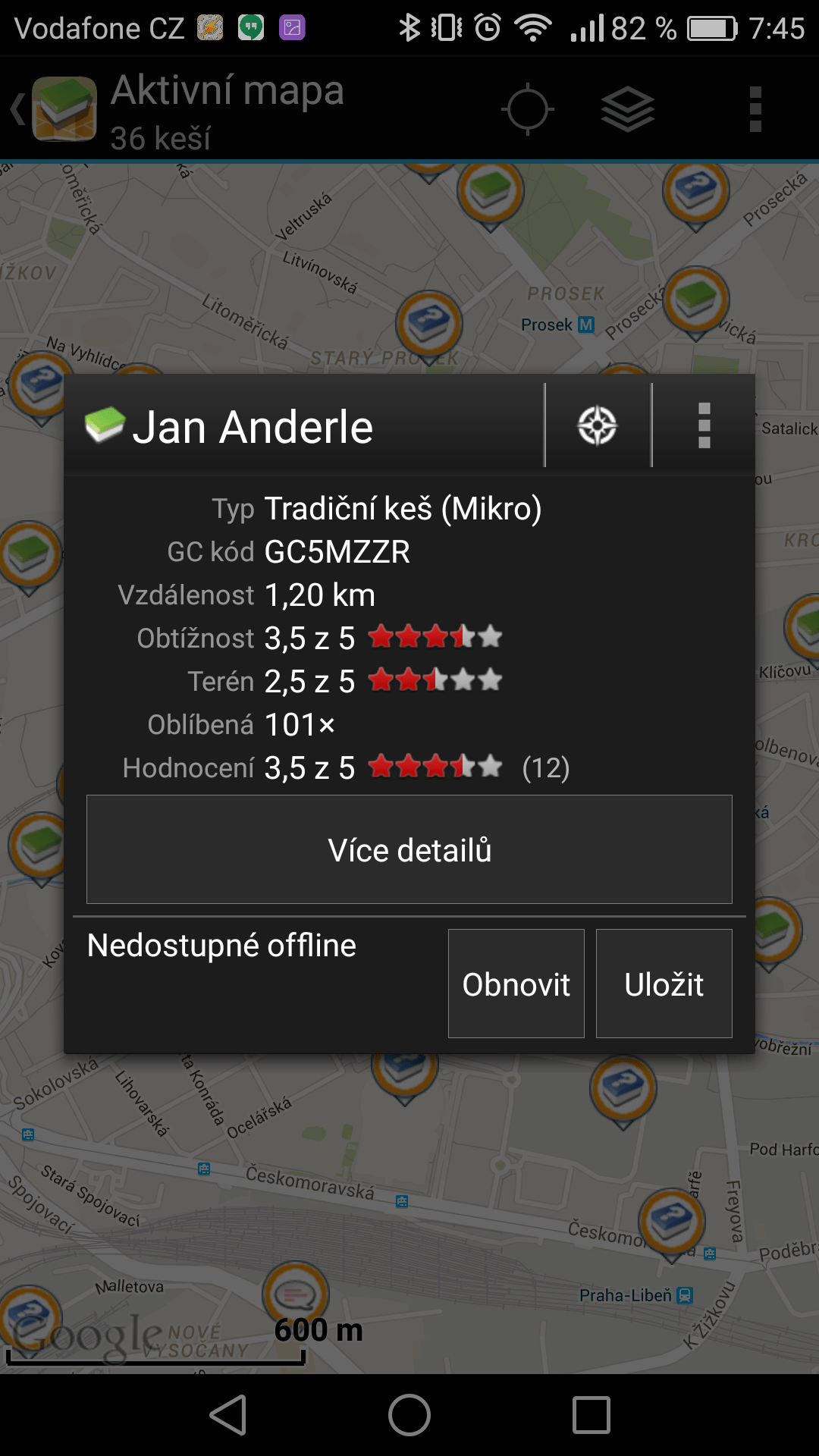
Task: Go to the home screen
Action: pos(409,1415)
